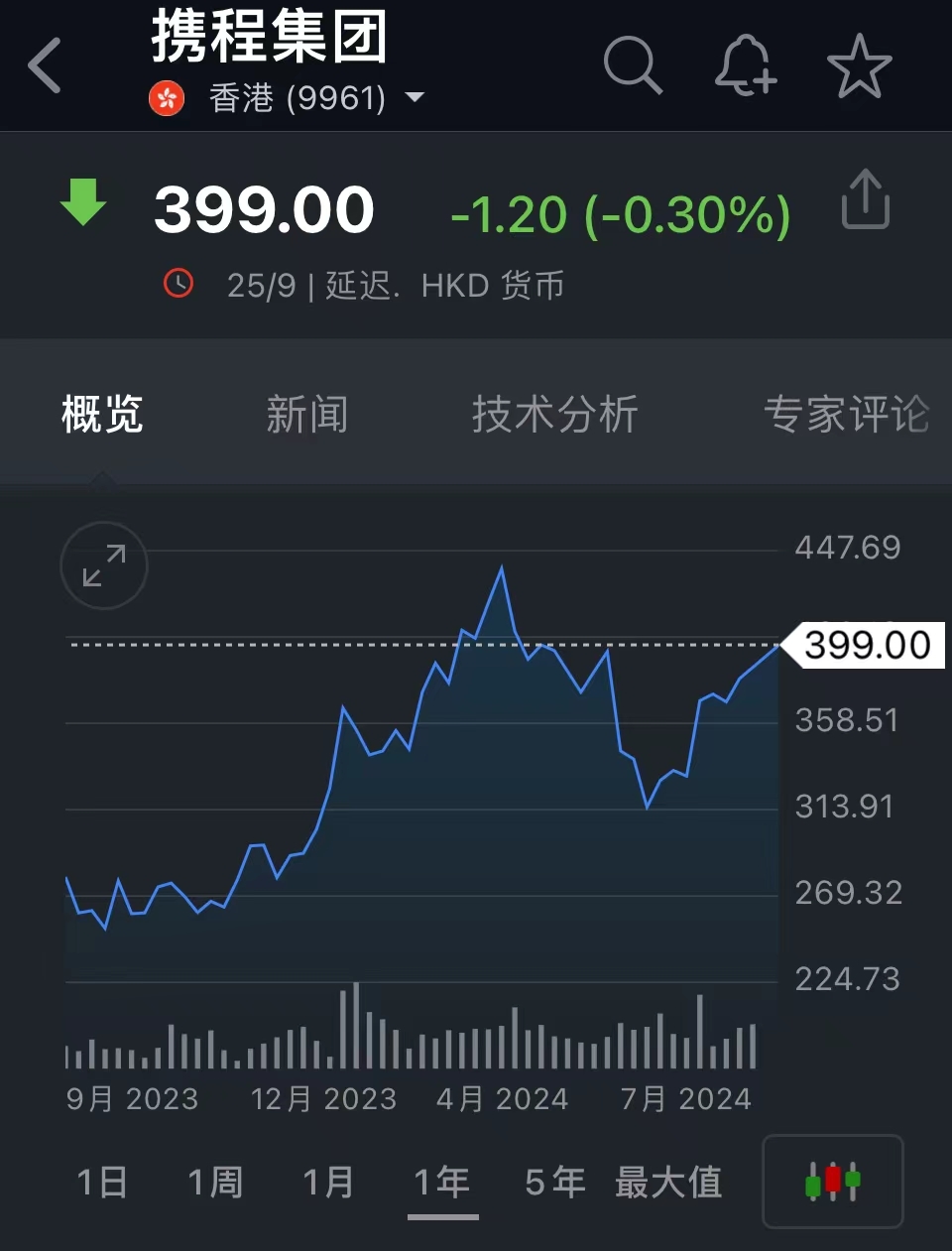This screenshot has height=1251, width=952.
Task: Open the search magnifier icon
Action: pyautogui.click(x=632, y=65)
